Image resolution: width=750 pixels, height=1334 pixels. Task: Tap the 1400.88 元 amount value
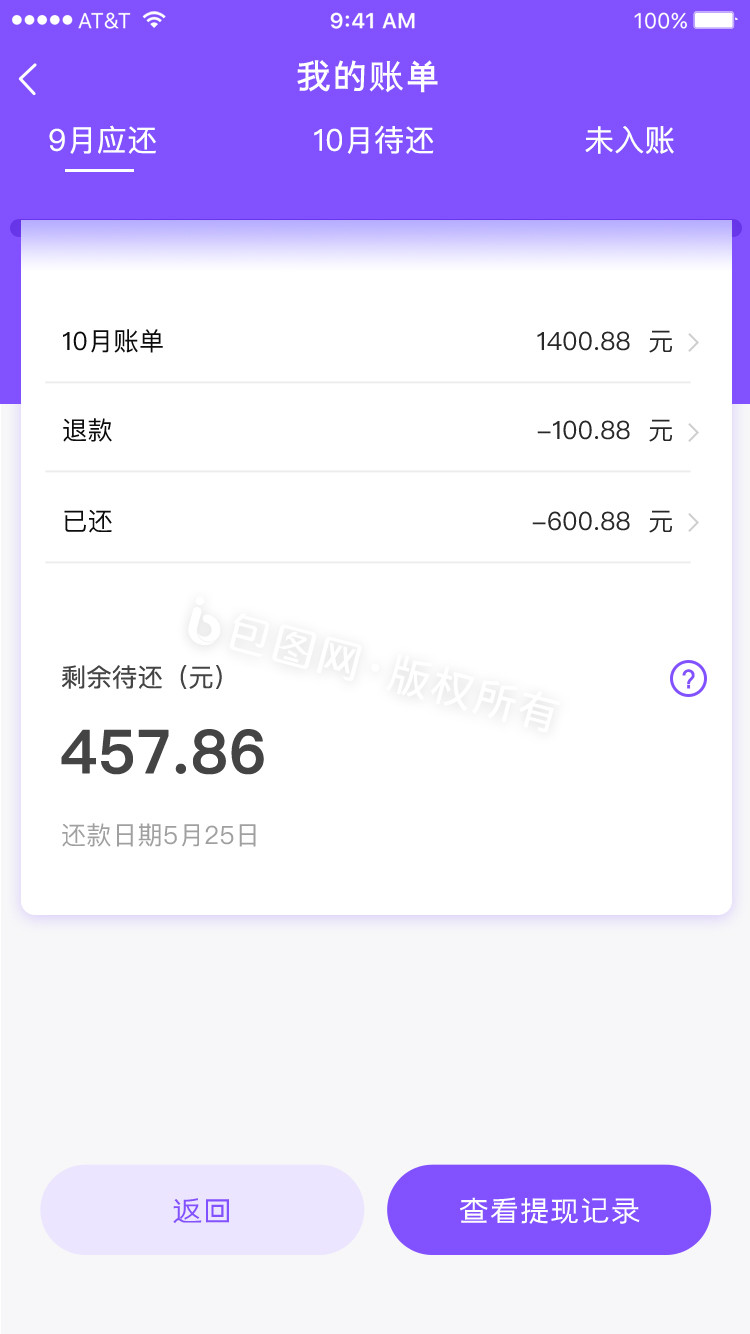click(600, 342)
